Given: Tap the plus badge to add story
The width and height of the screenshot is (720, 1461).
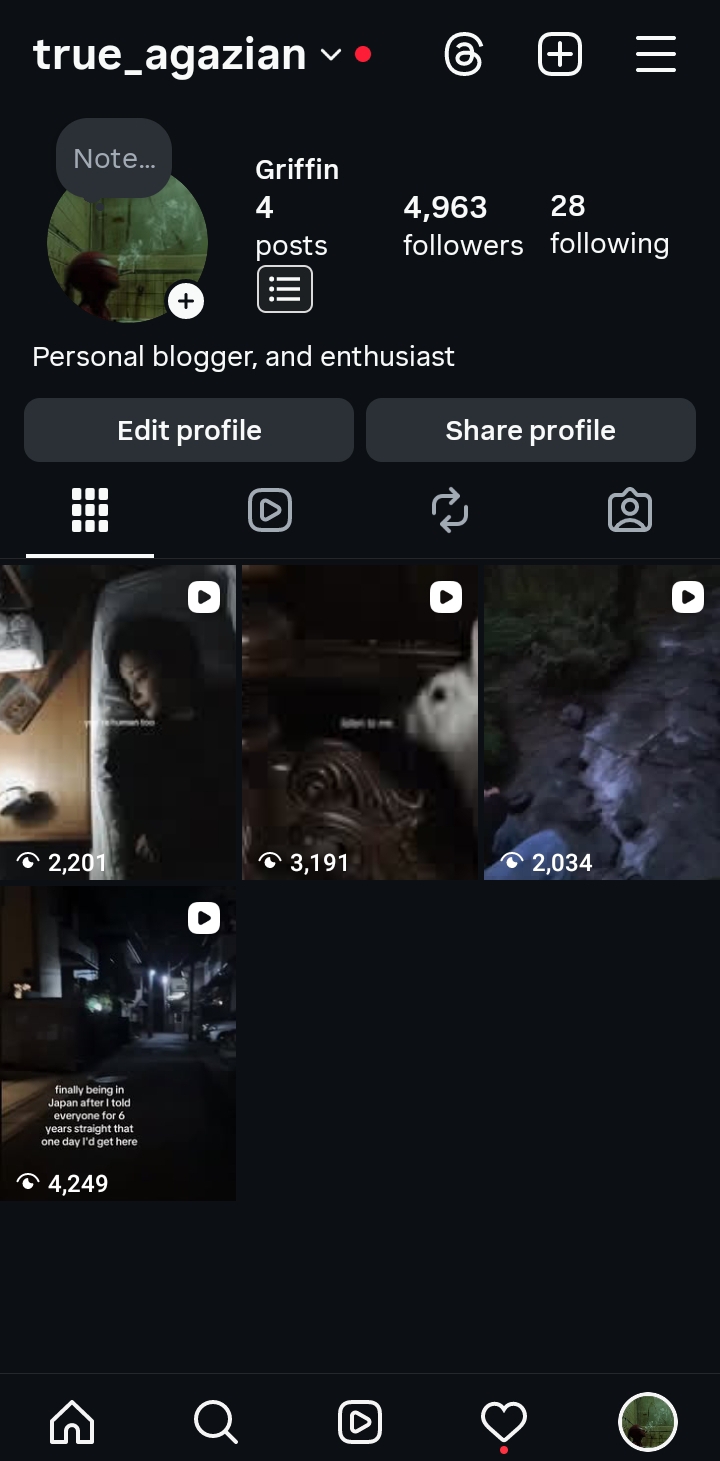Looking at the screenshot, I should [186, 301].
